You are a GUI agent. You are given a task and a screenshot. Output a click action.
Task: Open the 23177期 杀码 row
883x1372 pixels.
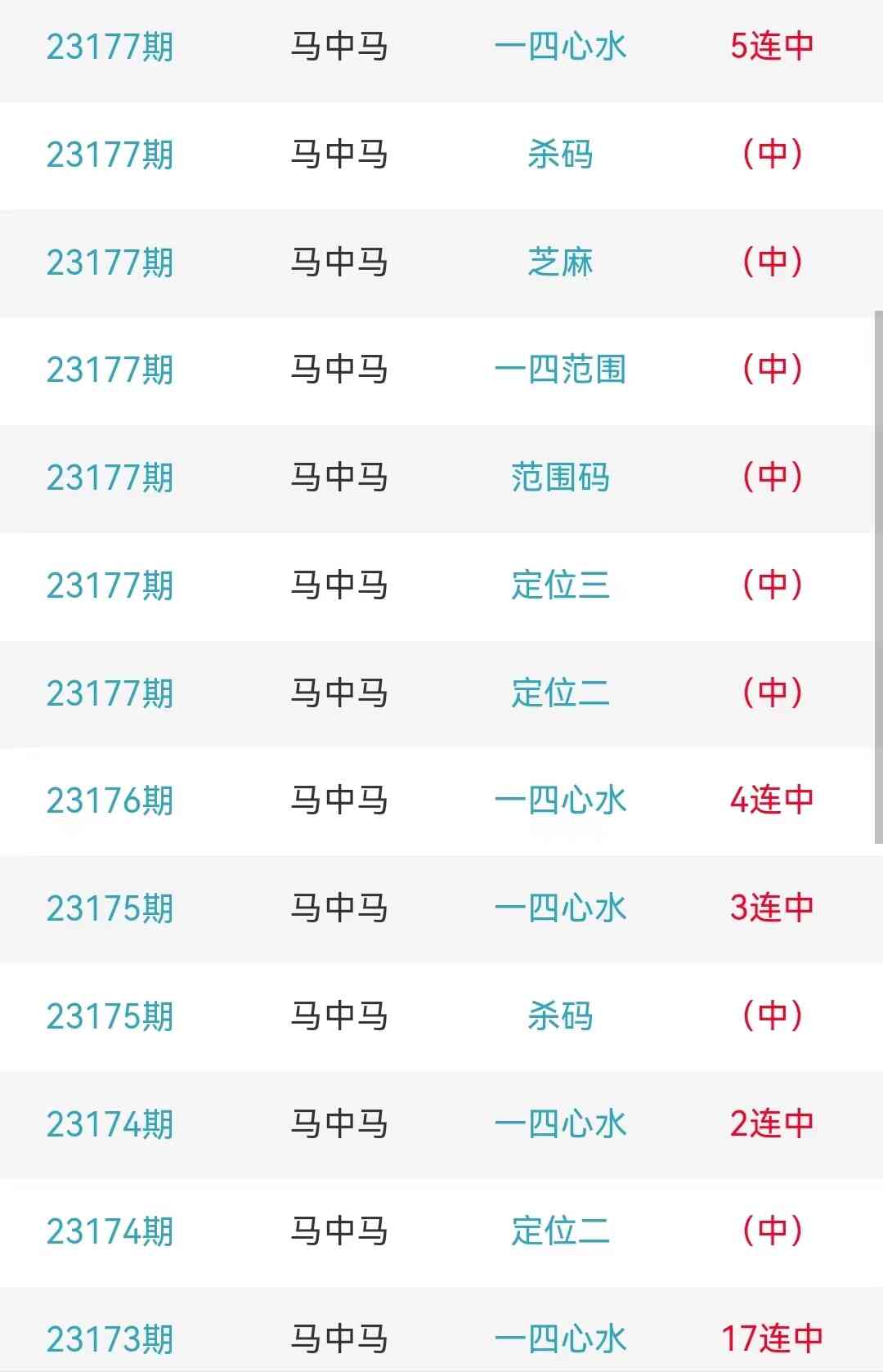click(x=560, y=155)
